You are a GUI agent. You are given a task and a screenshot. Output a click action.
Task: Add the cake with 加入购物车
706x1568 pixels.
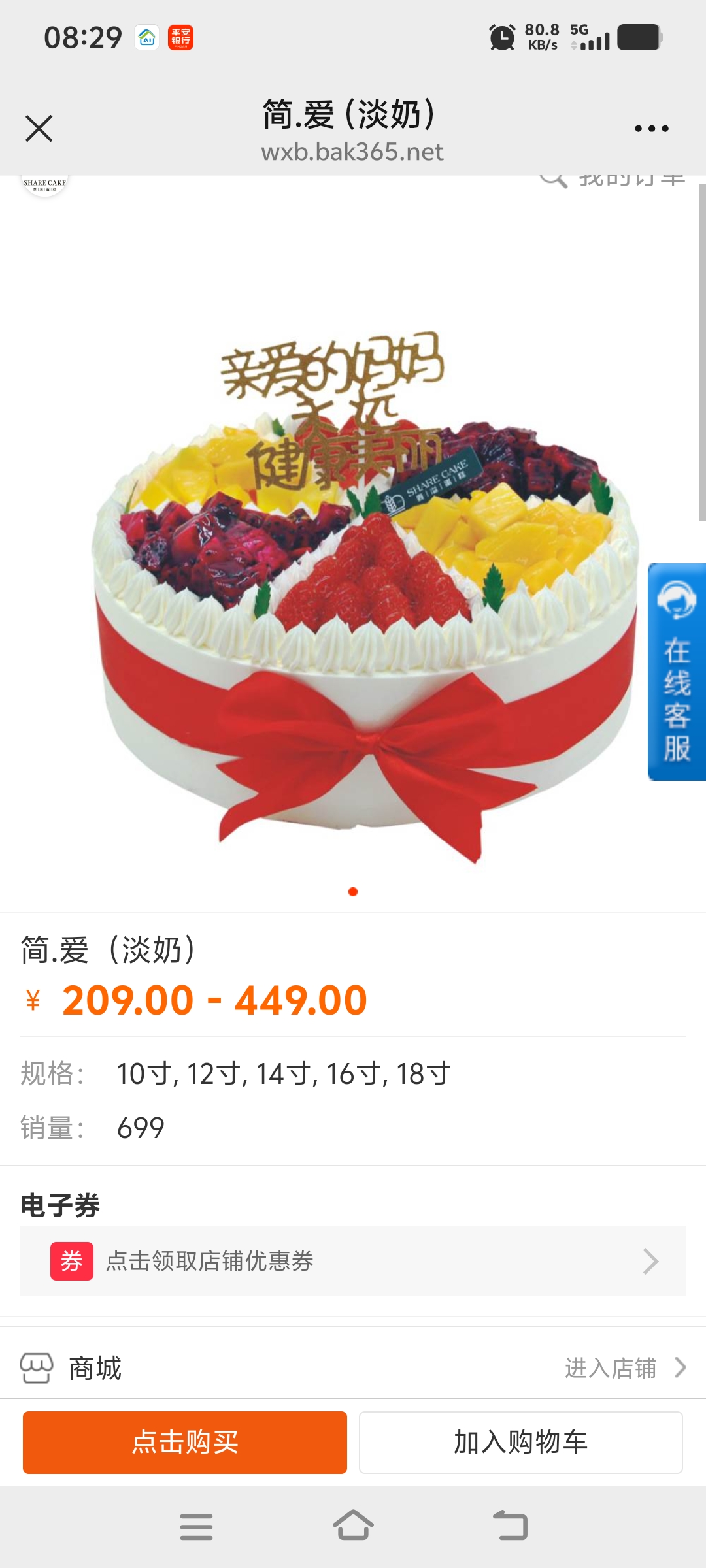click(520, 1442)
